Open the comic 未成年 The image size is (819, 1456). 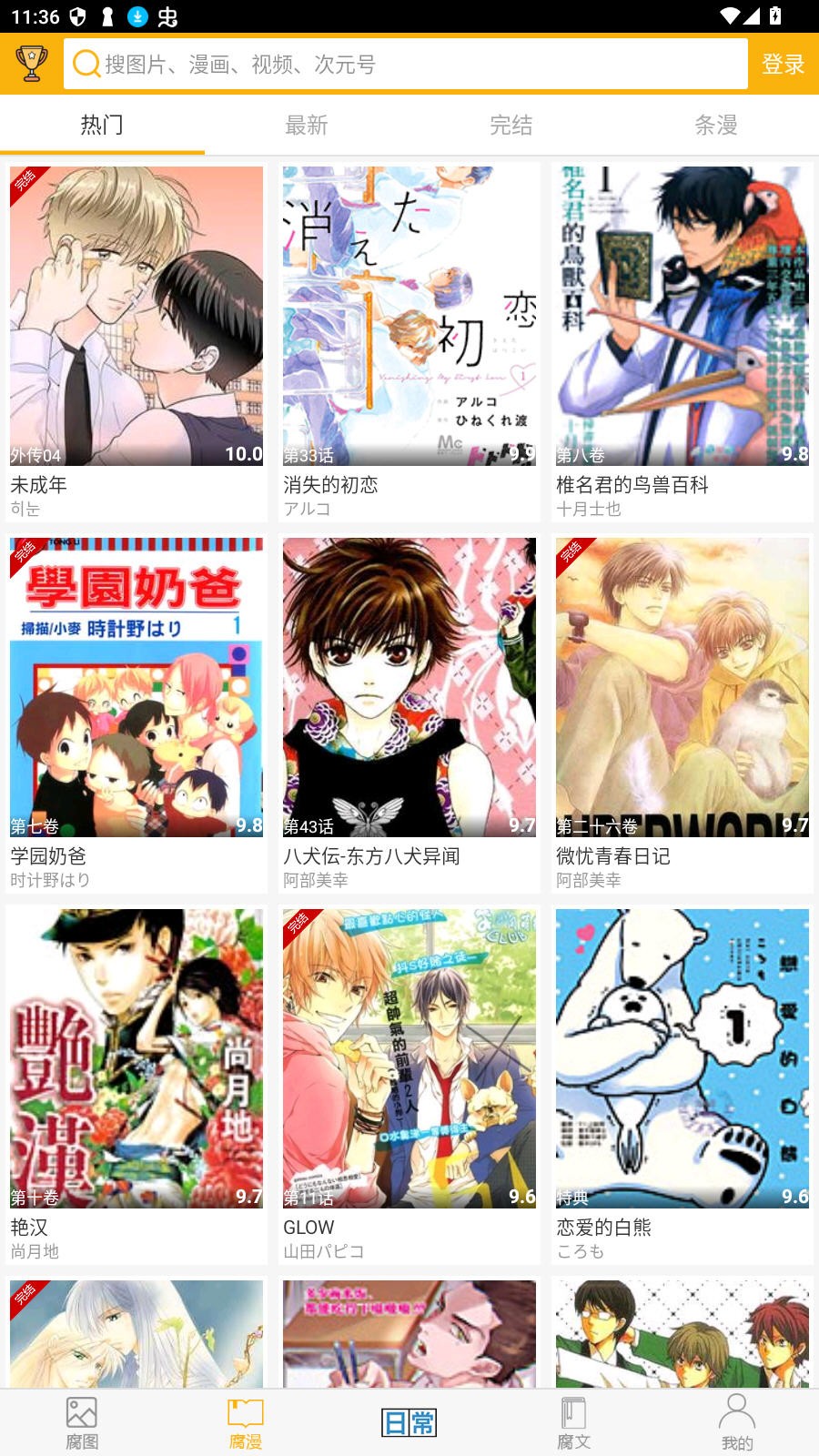coord(136,317)
